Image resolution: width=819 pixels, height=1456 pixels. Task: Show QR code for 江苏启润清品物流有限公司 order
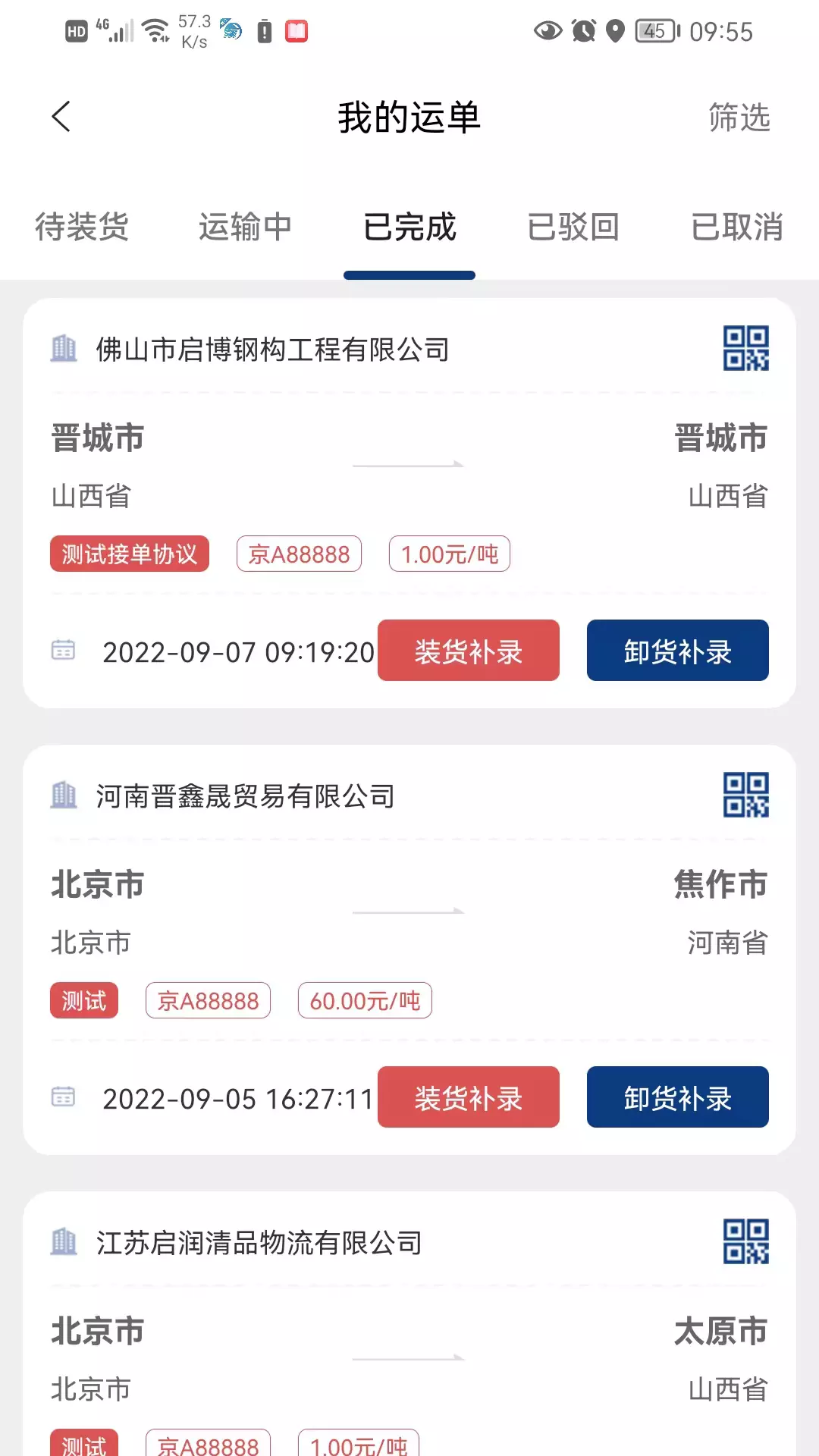(x=746, y=1241)
